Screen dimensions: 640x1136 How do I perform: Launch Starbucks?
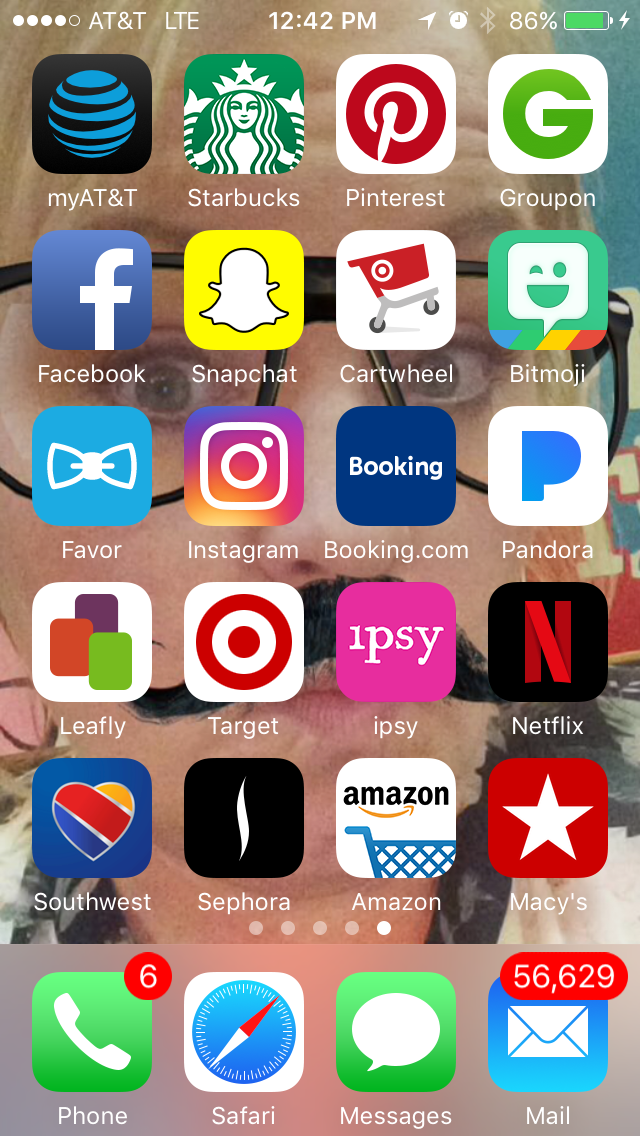click(x=244, y=114)
